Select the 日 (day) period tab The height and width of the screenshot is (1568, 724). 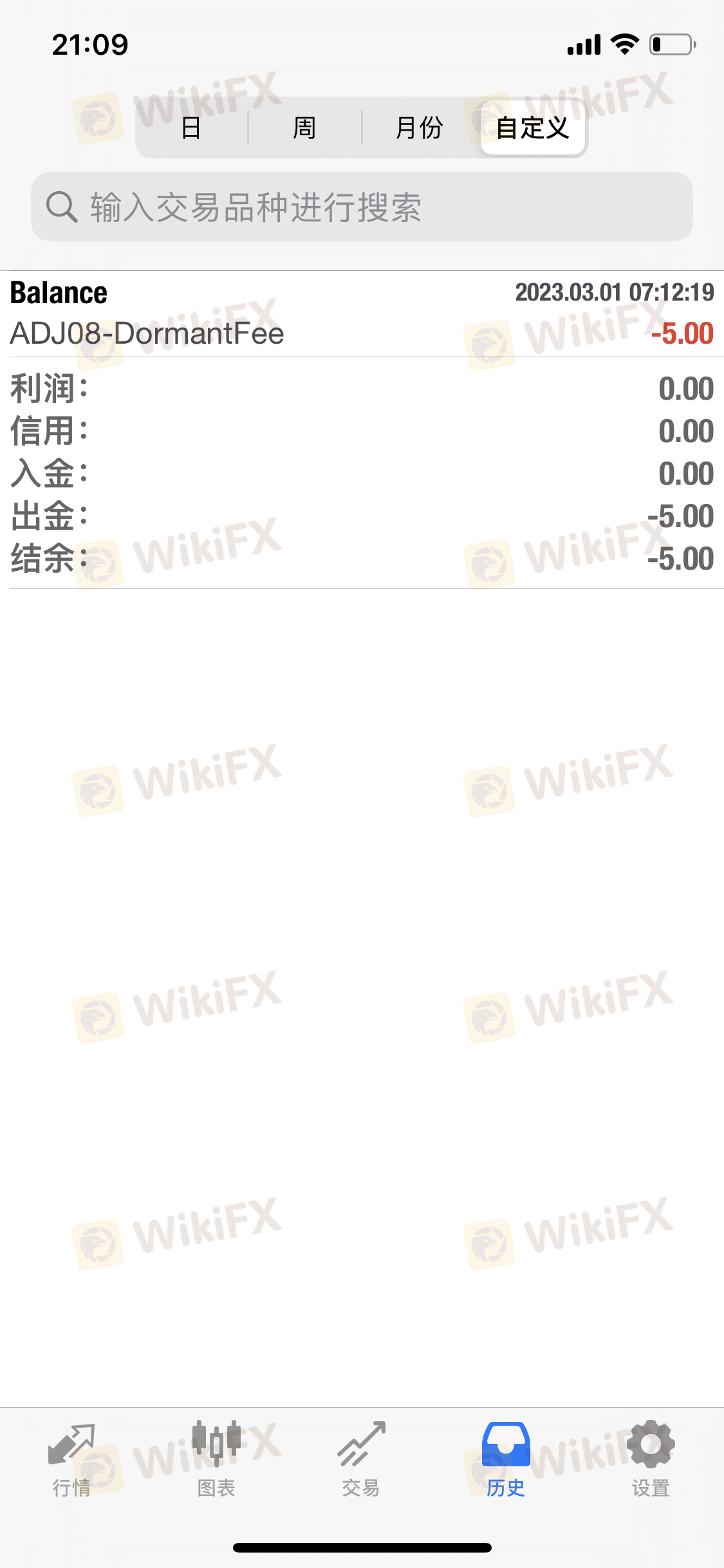192,127
